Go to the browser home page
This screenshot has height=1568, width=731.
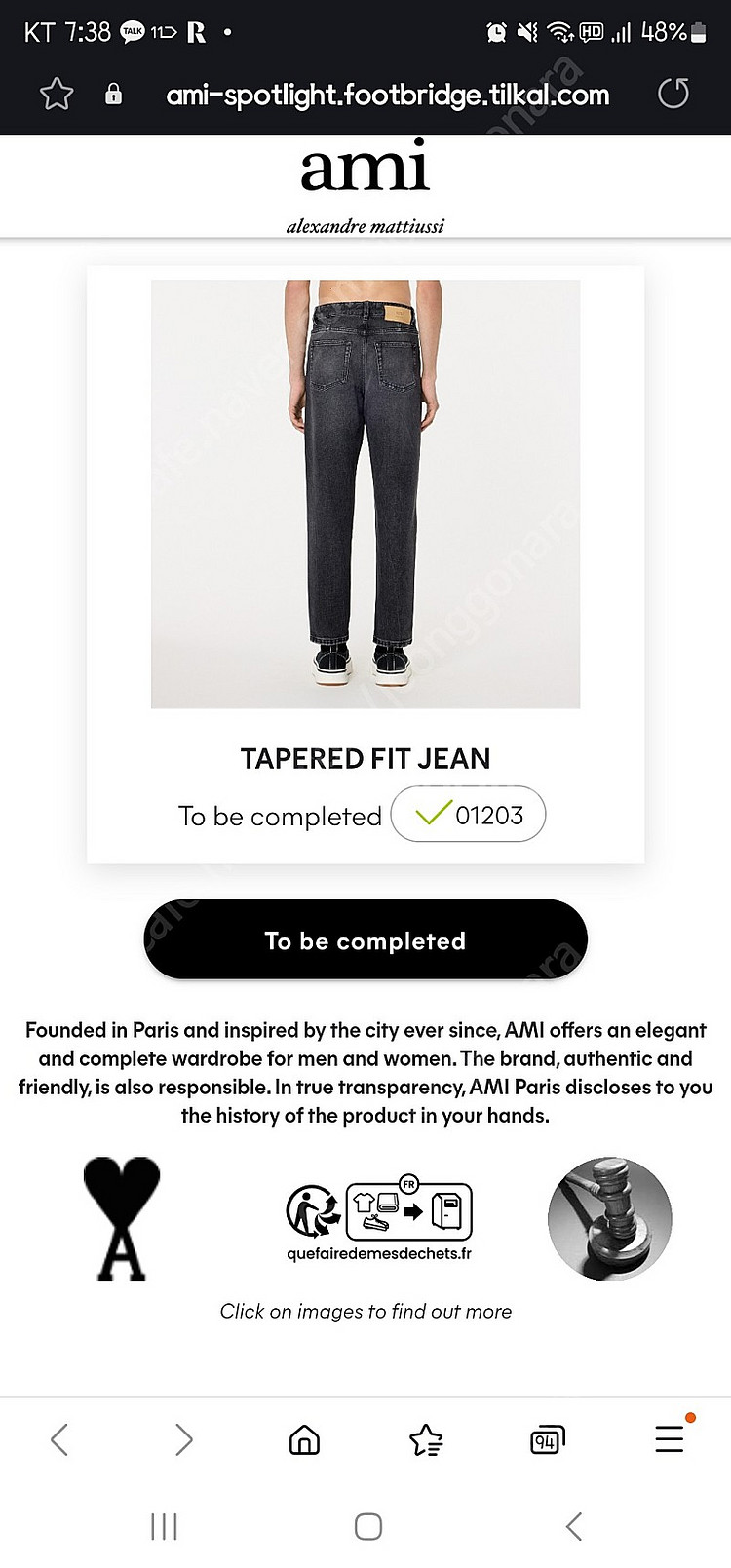305,1439
